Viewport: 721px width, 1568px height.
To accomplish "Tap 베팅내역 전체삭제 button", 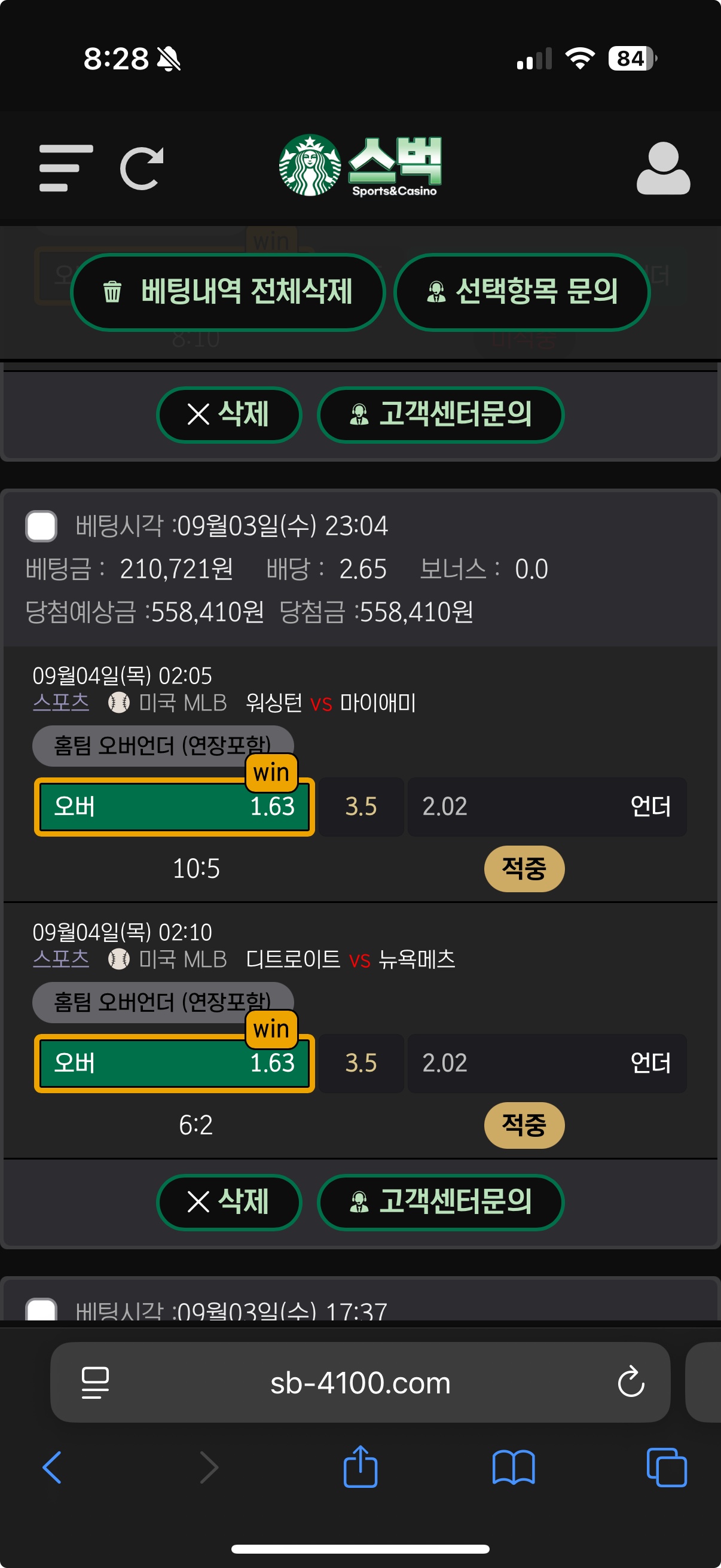I will click(x=228, y=292).
